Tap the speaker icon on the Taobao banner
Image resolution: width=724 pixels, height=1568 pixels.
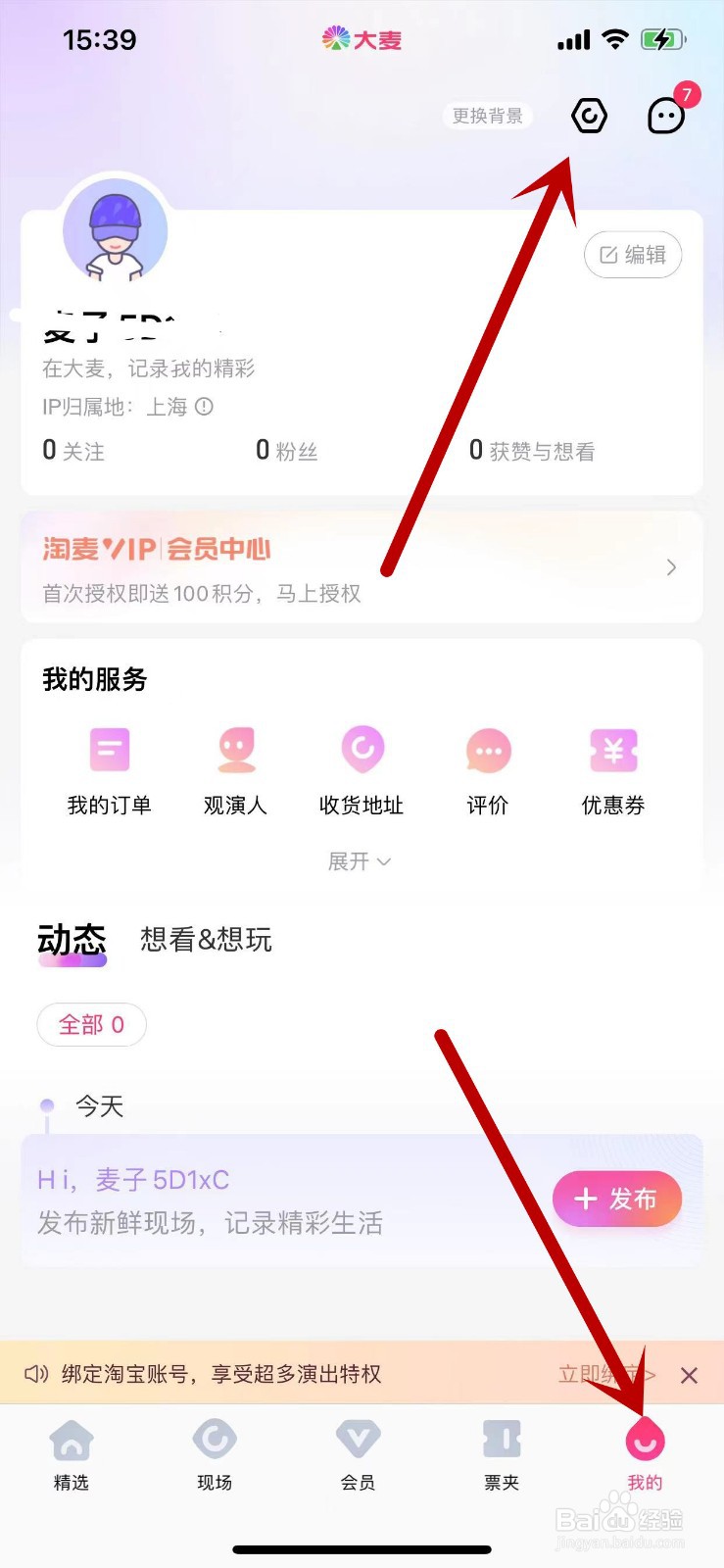point(35,1375)
